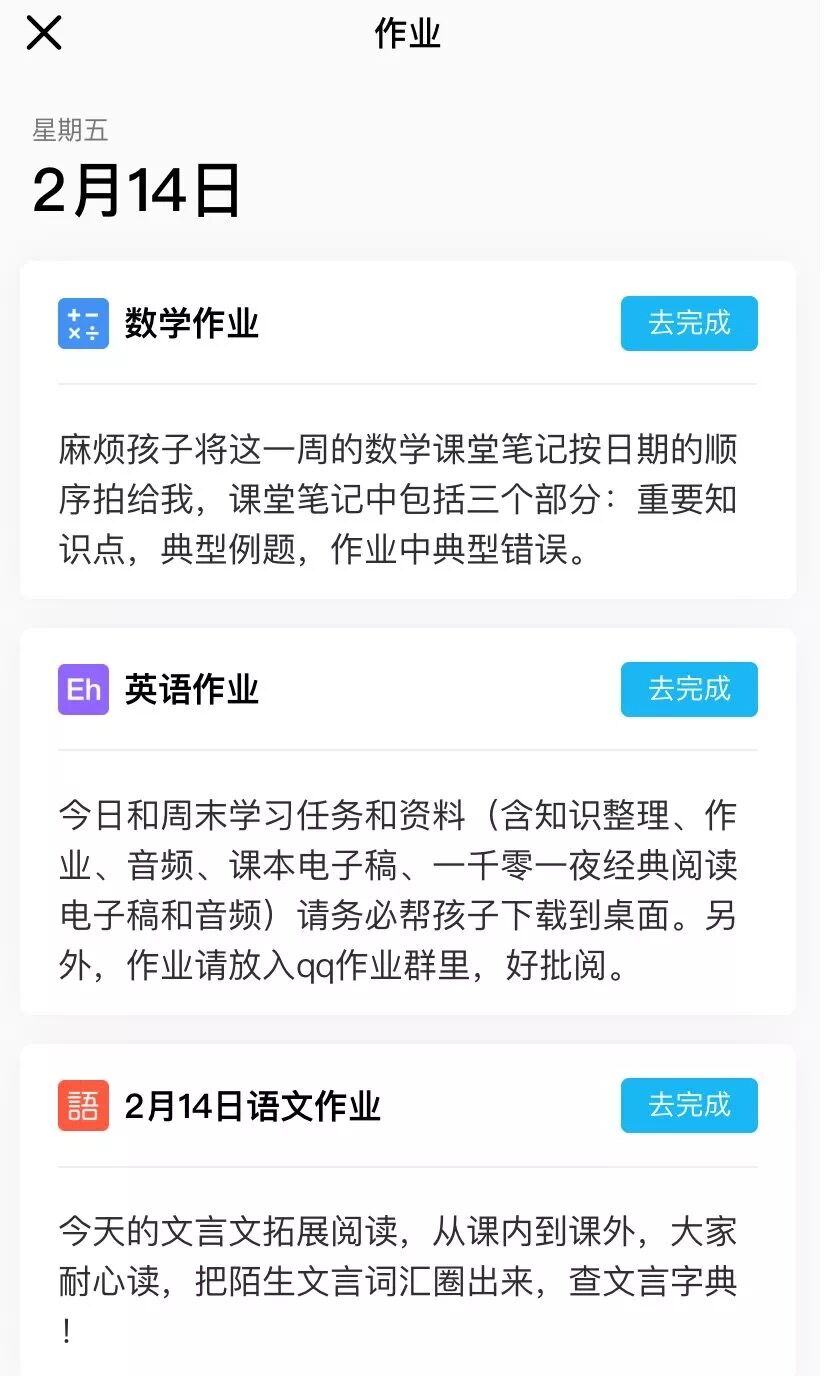Close the 作业 homework page
834x1376 pixels.
44,33
